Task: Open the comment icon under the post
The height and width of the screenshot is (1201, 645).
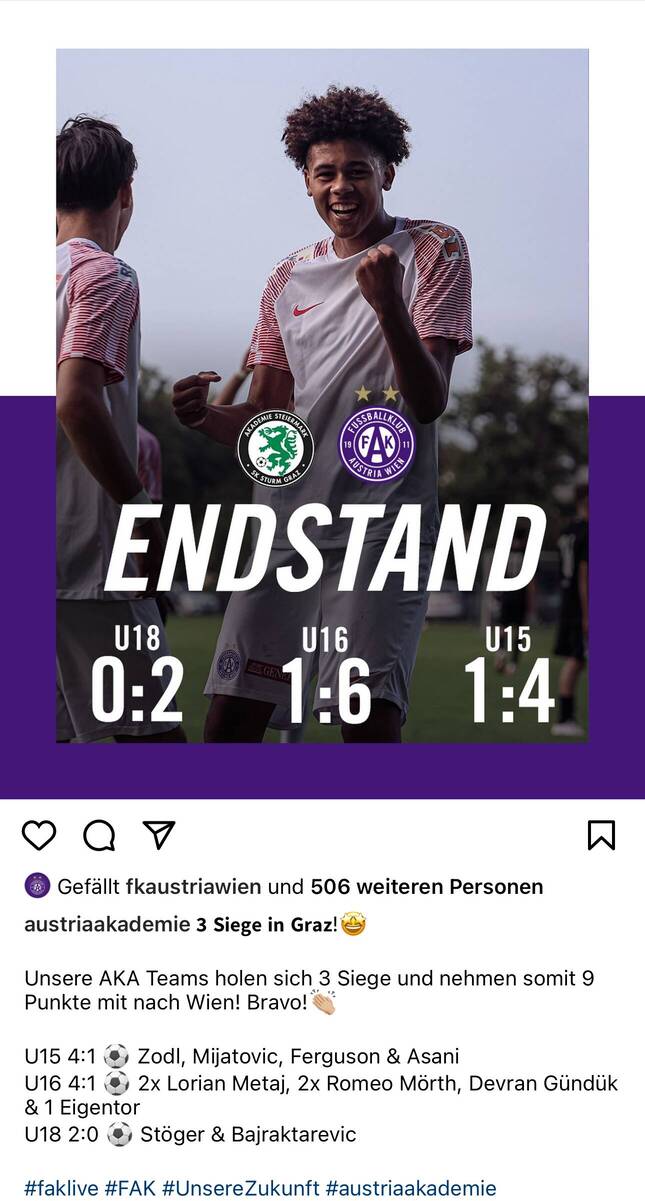Action: 99,835
